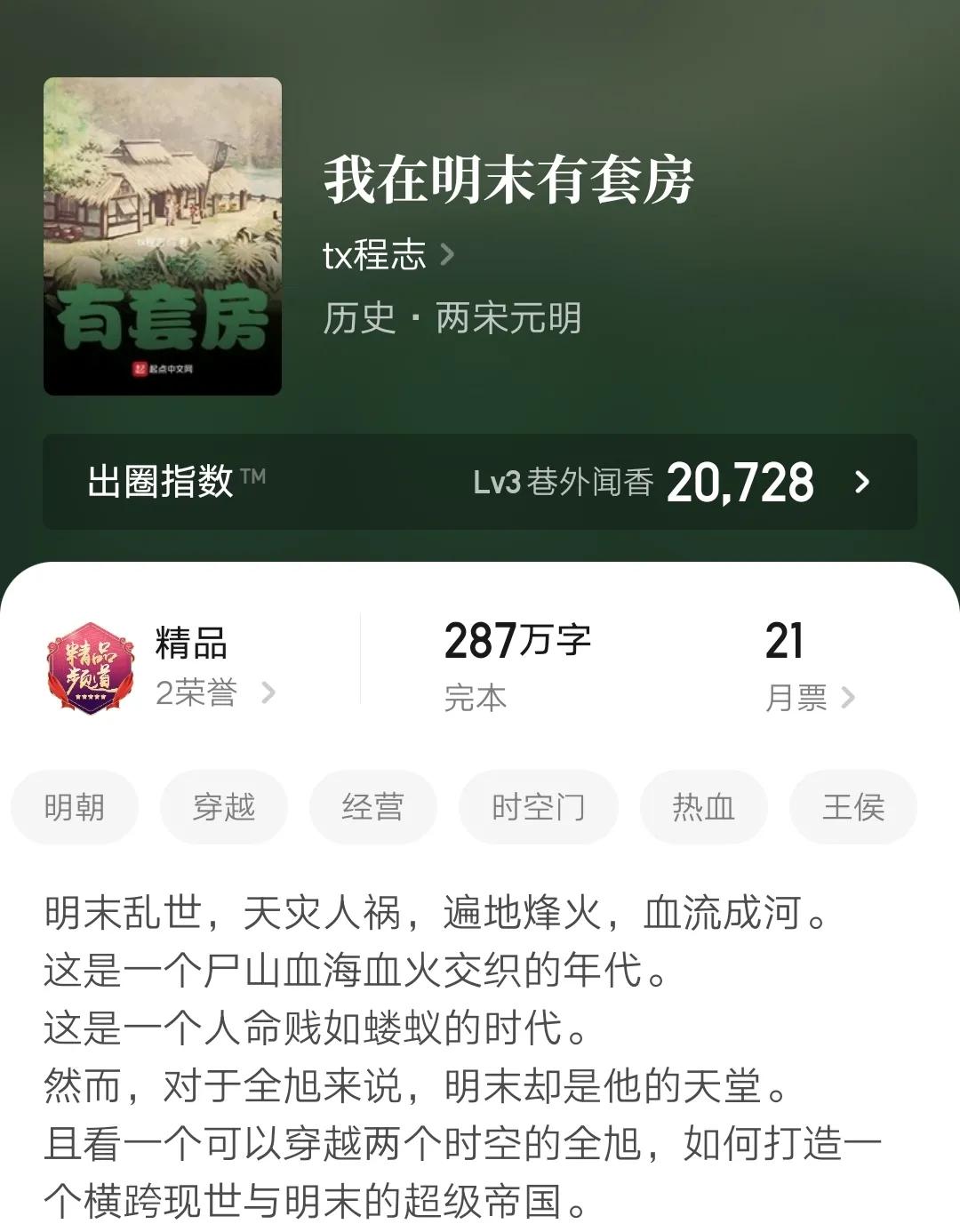Expand author tx程志 profile with chevron
This screenshot has height=1232, width=960.
pos(453,255)
